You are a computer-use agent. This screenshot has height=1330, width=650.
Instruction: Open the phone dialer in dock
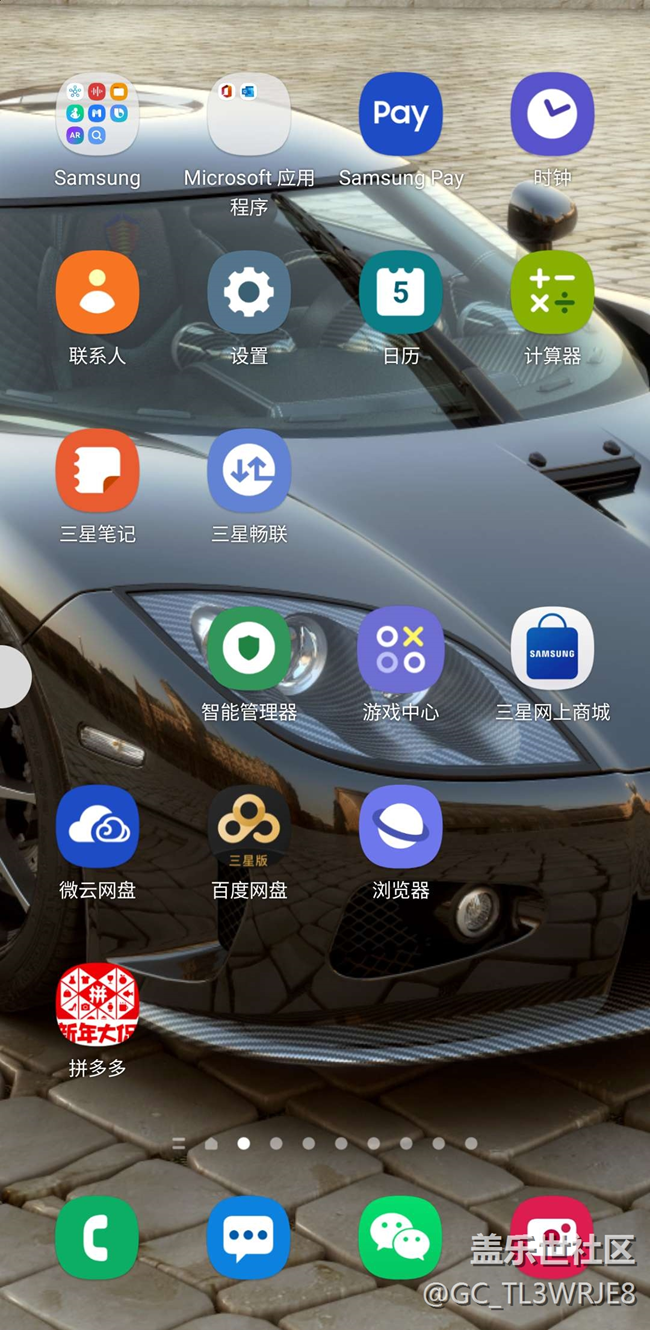pos(97,1238)
